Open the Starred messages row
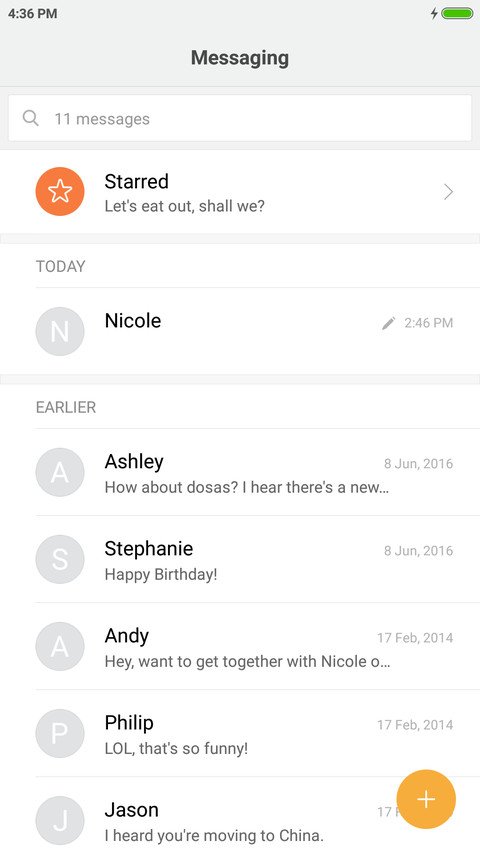480x853 pixels. click(240, 192)
